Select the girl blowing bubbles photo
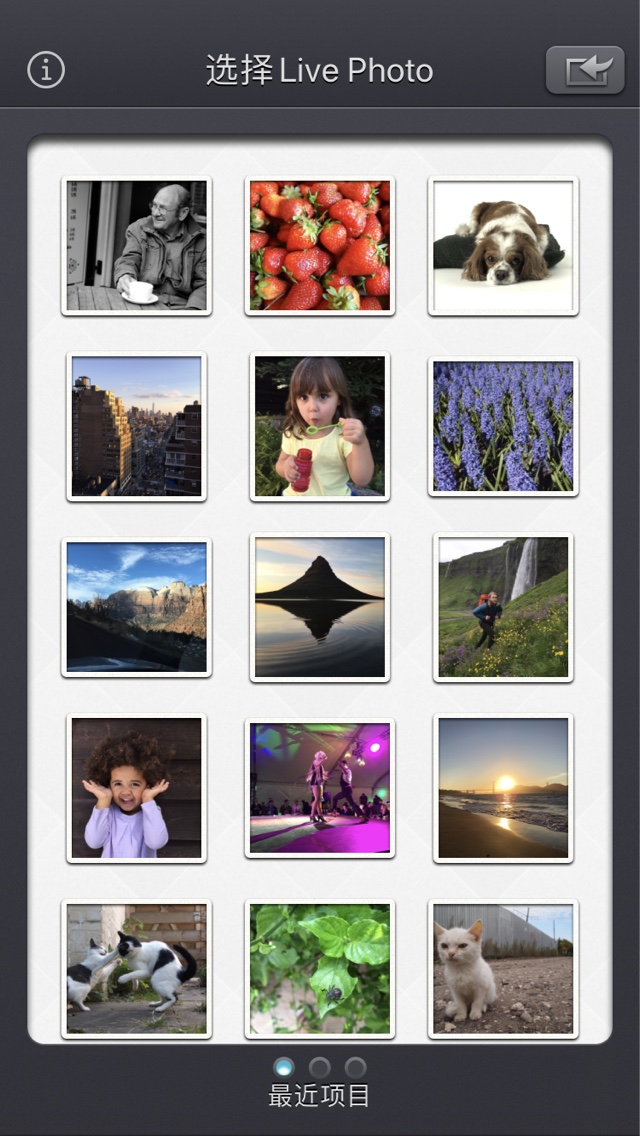The width and height of the screenshot is (640, 1136). (320, 426)
